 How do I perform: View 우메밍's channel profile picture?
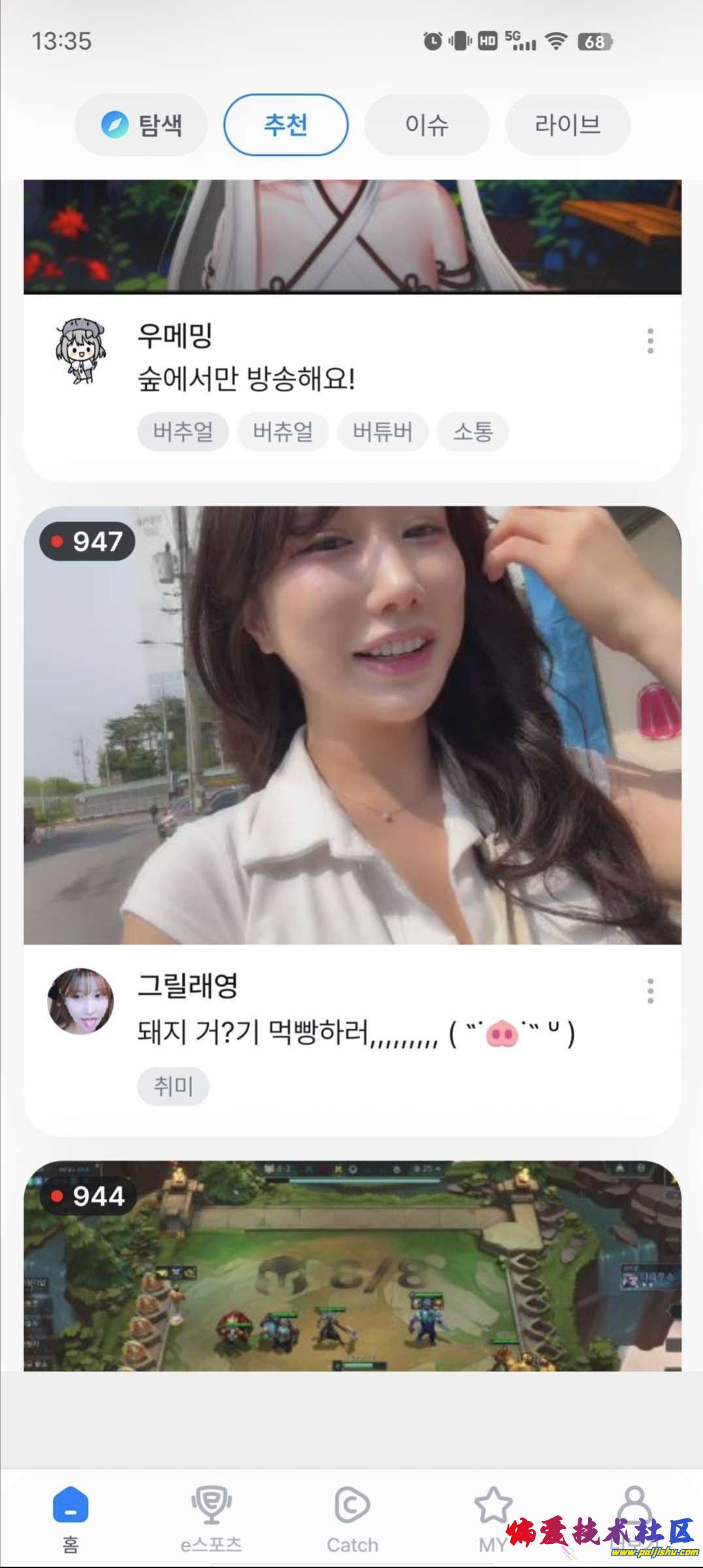pos(80,351)
